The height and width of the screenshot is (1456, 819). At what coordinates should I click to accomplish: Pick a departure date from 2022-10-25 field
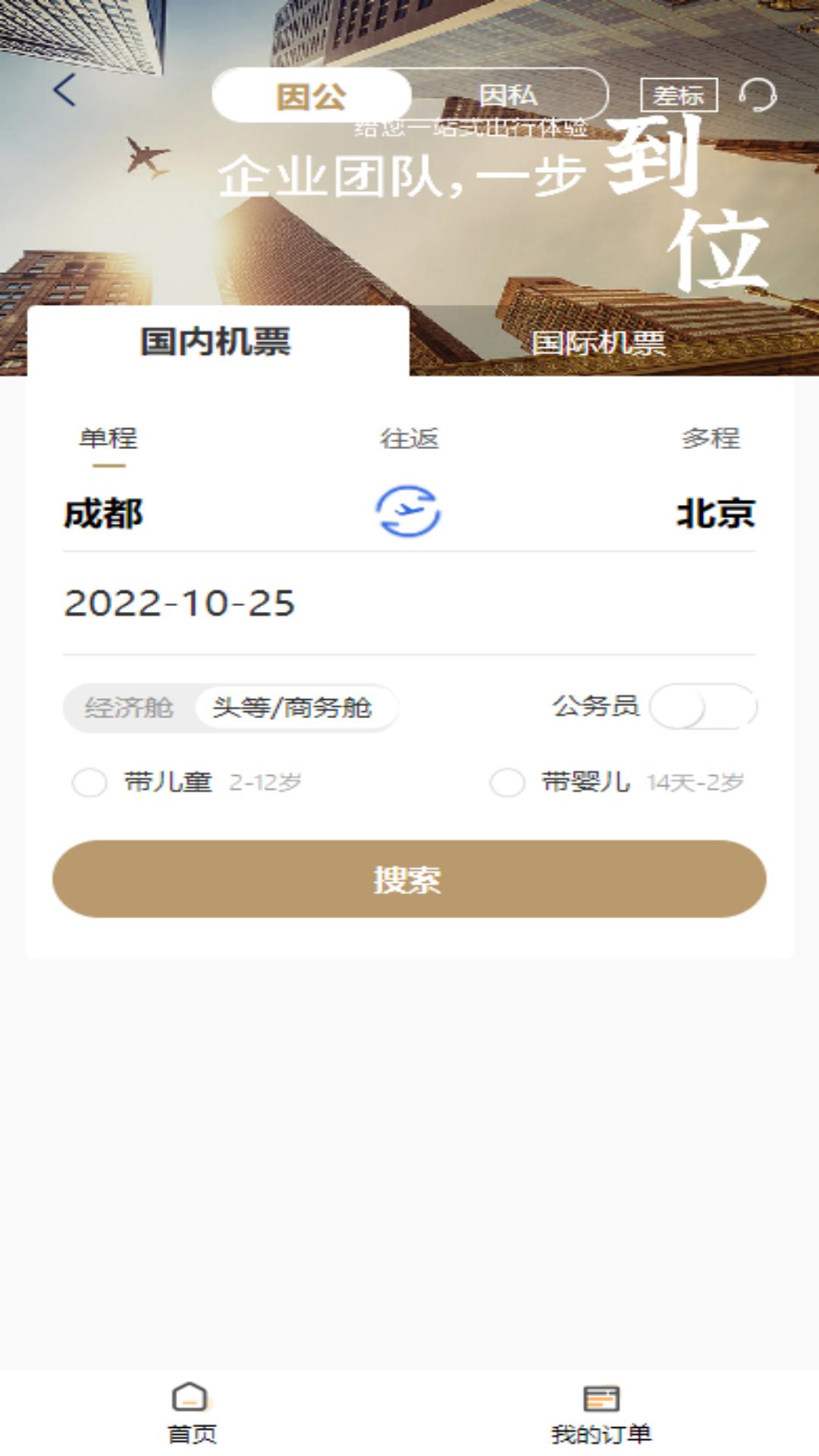coord(180,604)
